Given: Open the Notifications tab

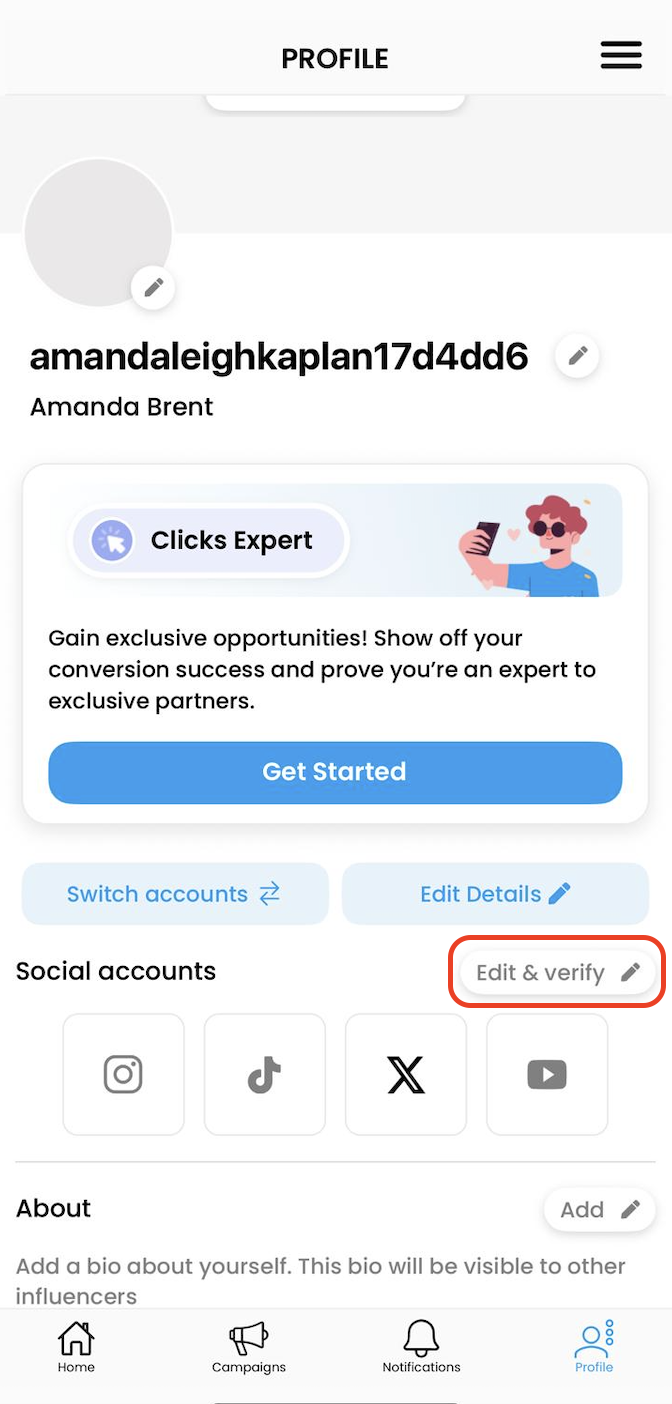Looking at the screenshot, I should (421, 1347).
